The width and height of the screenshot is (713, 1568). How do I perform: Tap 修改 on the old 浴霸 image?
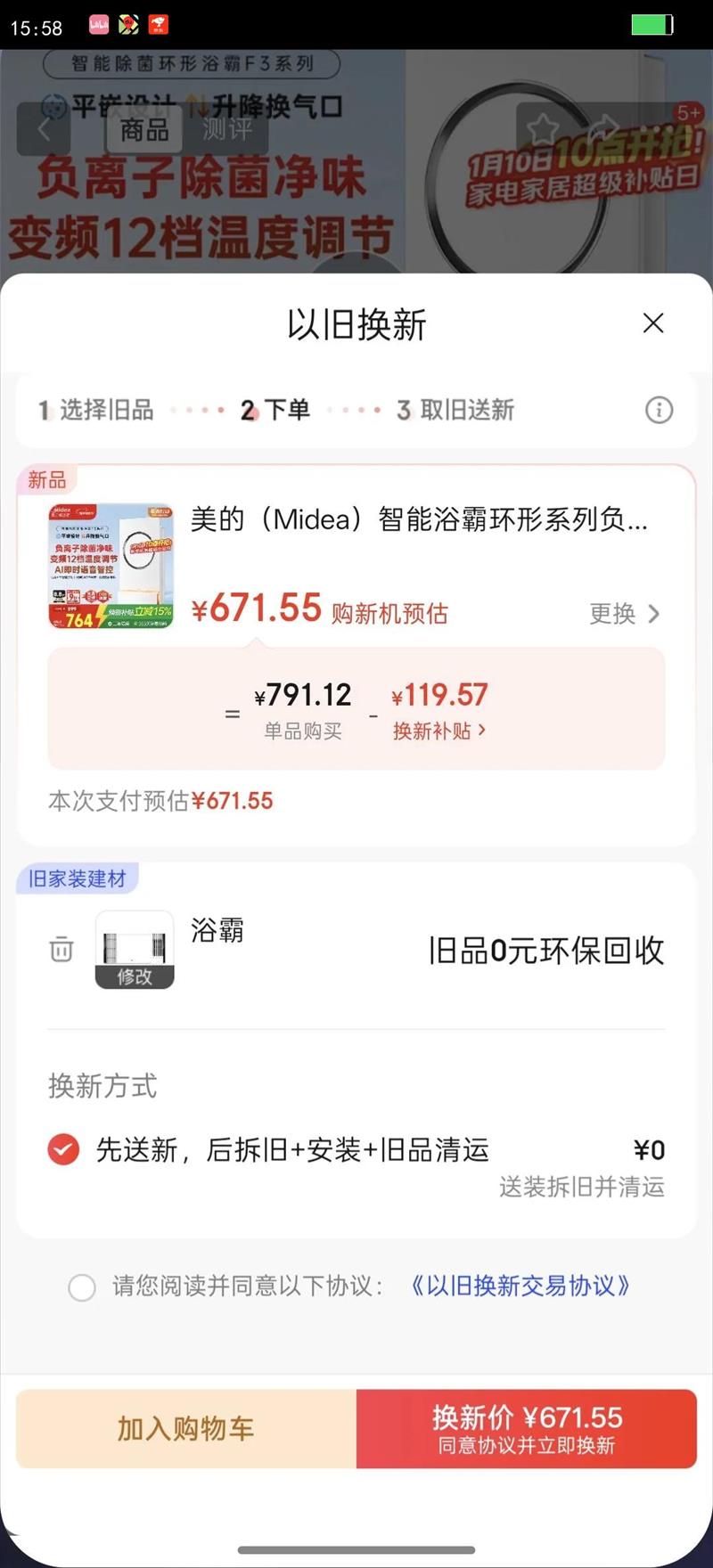135,978
